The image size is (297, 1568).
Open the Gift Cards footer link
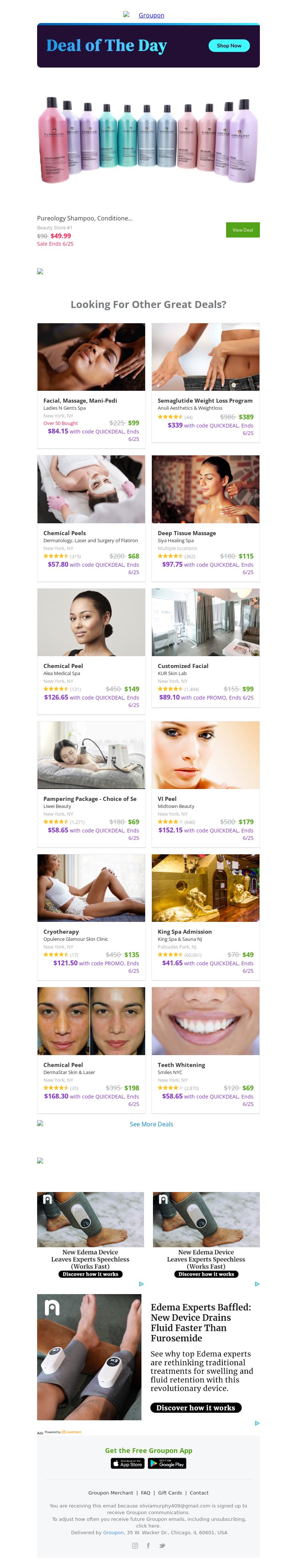(170, 1493)
